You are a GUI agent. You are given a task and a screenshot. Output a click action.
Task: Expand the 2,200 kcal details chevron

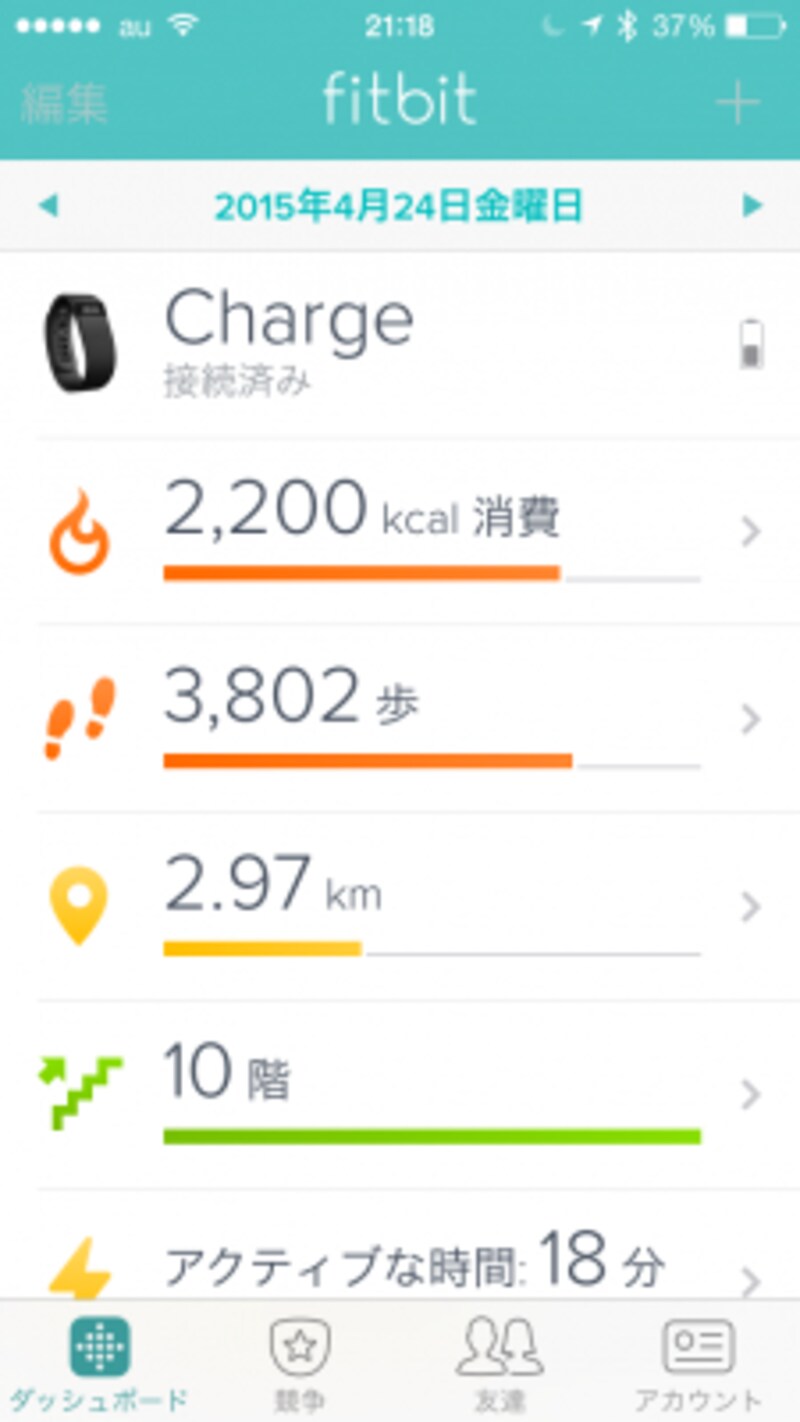coord(750,532)
